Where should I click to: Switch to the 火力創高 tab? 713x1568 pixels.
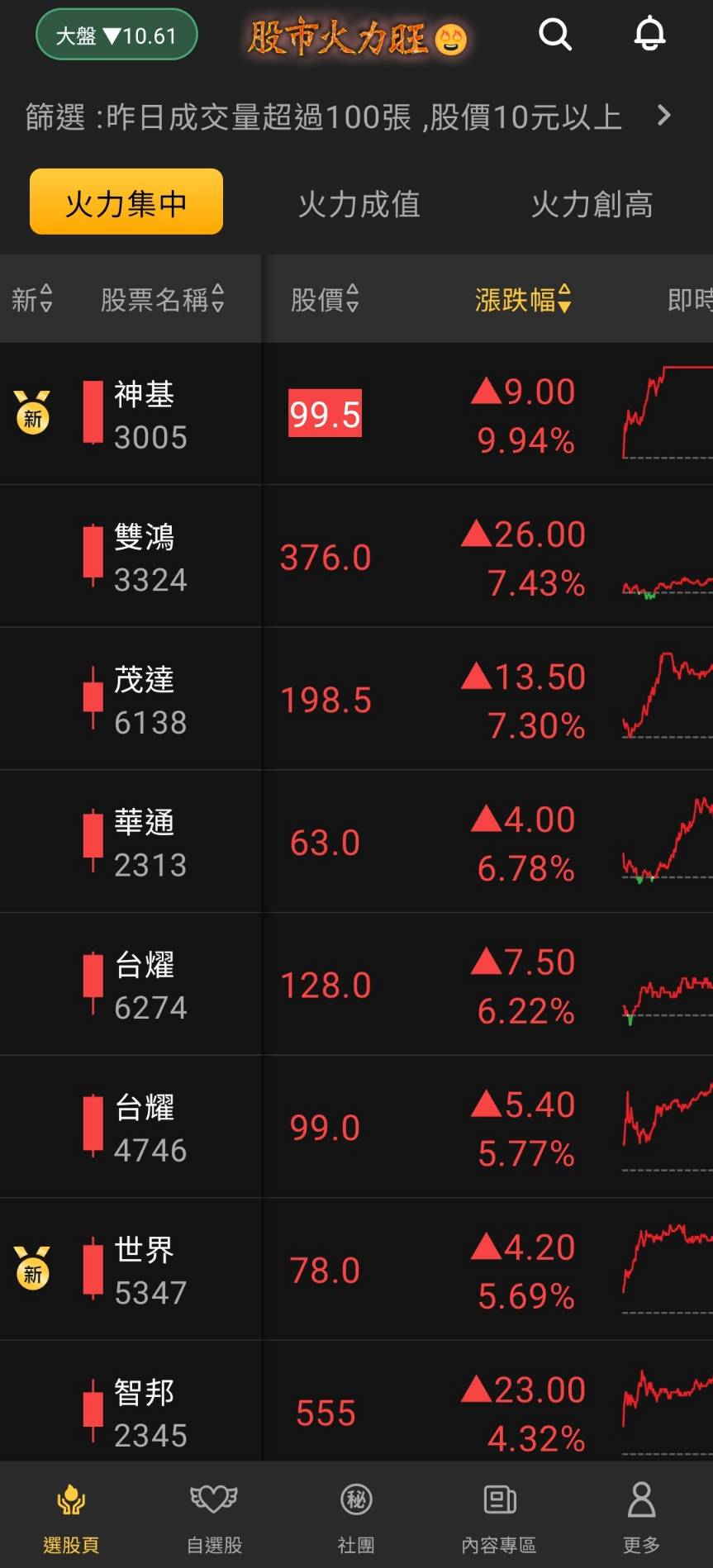coord(592,204)
